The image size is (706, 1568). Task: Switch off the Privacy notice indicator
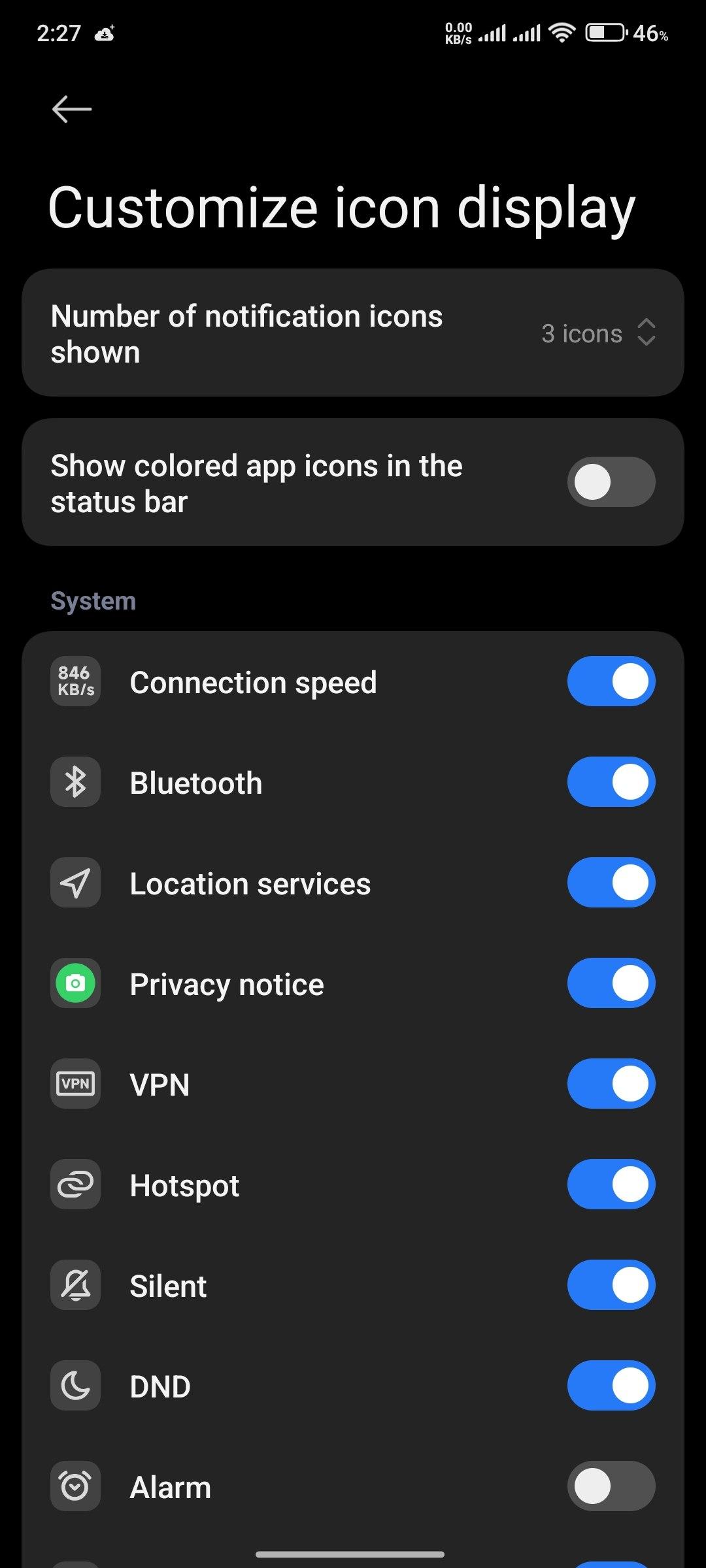(x=611, y=983)
